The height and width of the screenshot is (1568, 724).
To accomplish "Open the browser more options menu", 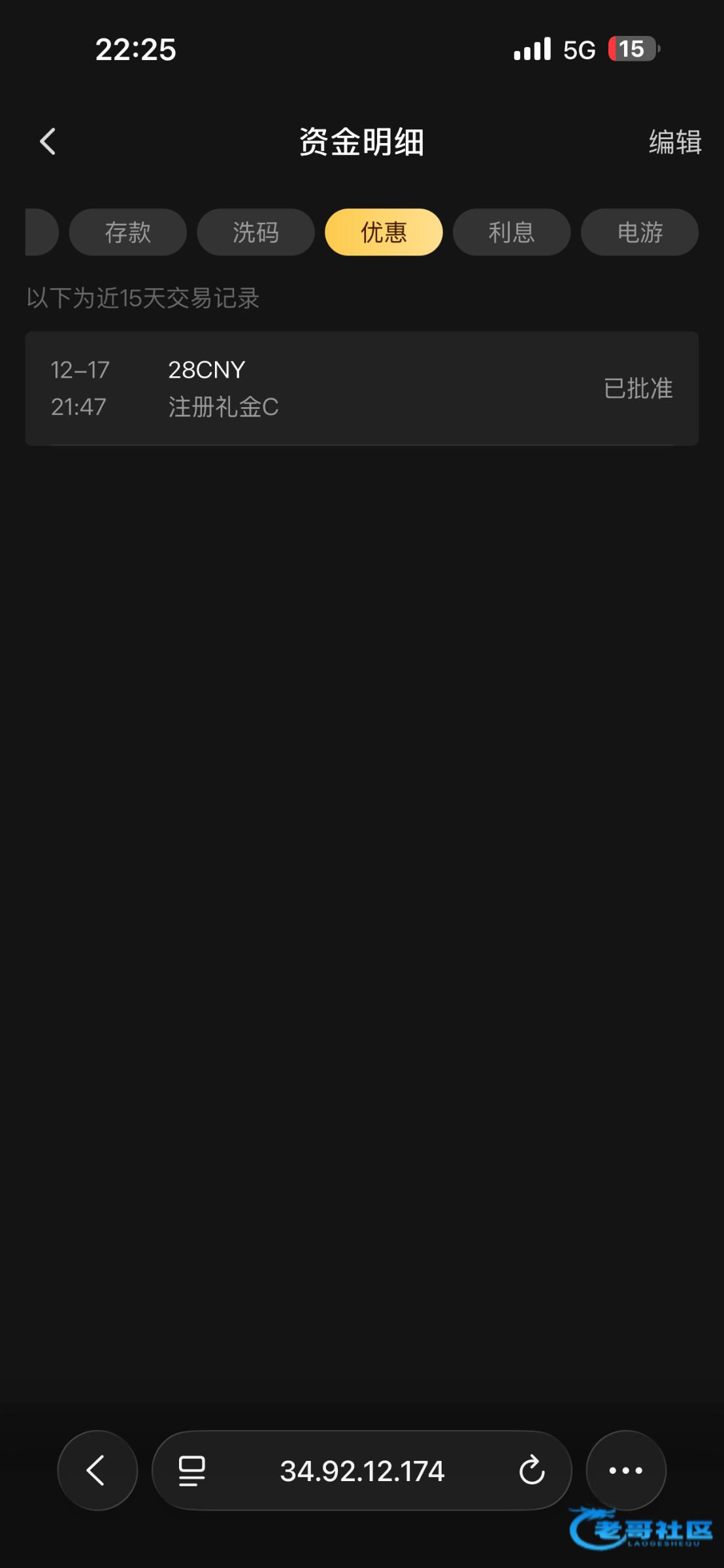I will click(625, 1471).
